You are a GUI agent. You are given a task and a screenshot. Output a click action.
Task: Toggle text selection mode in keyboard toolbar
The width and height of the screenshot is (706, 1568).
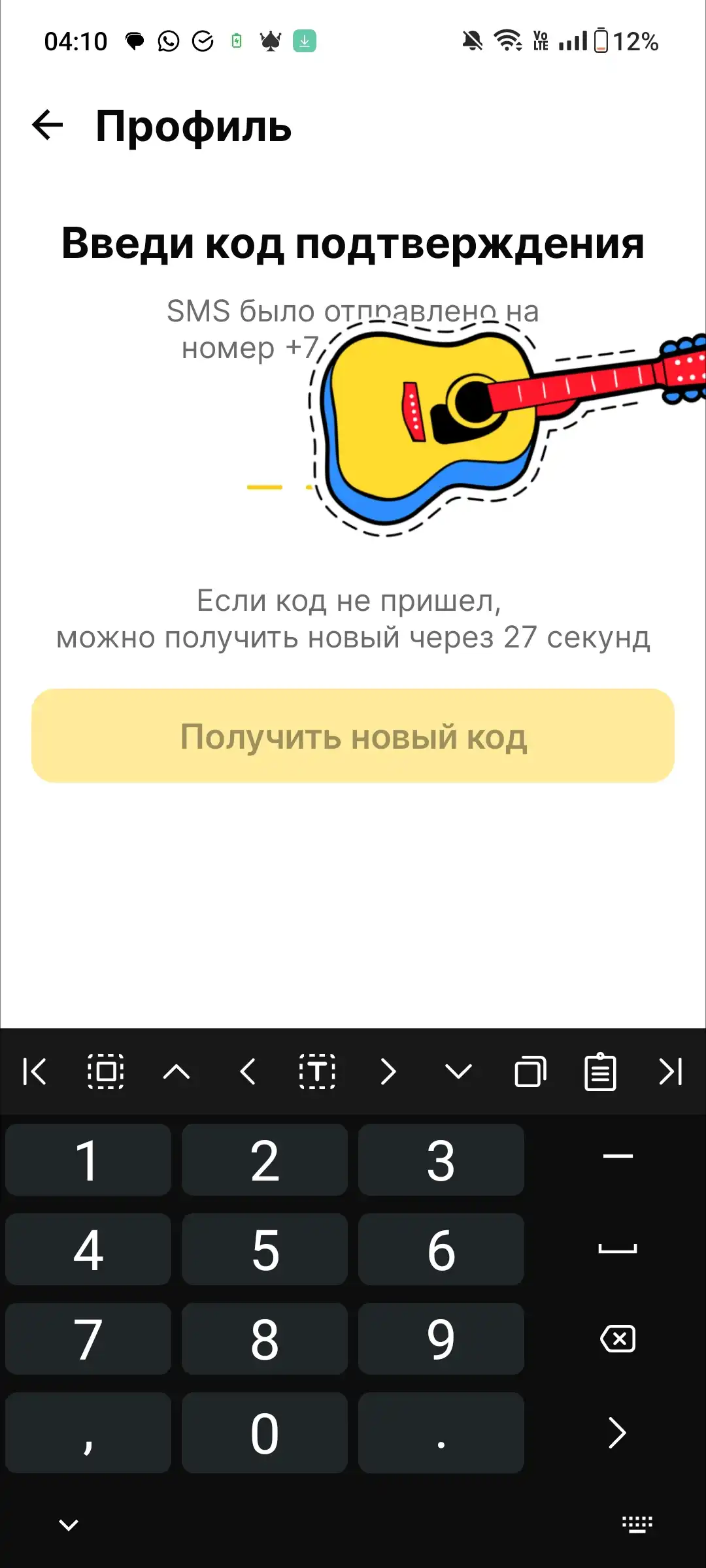(318, 1072)
